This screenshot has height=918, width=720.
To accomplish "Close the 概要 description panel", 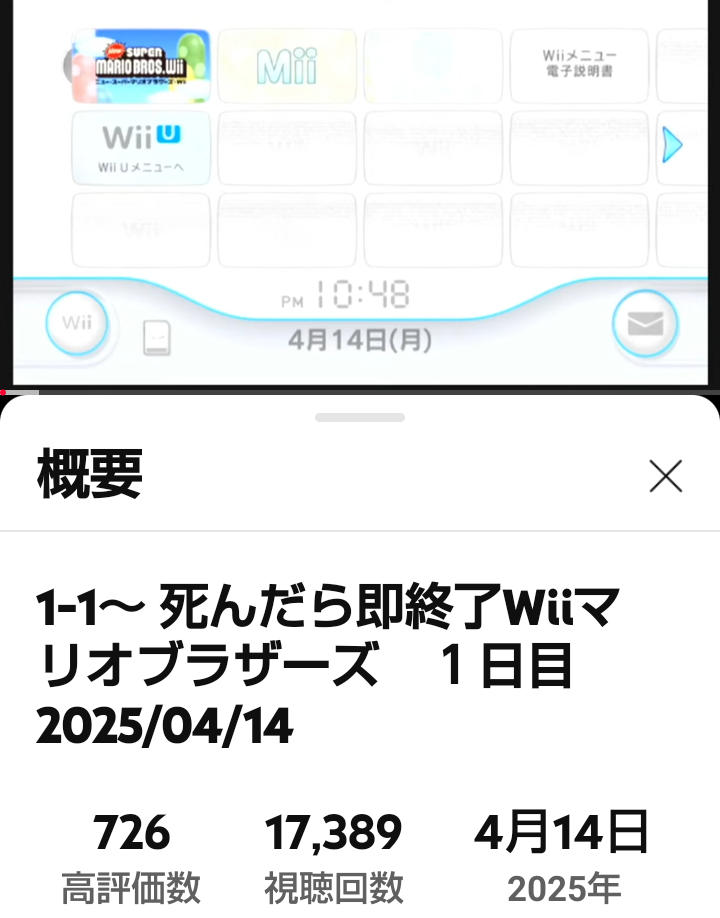I will pyautogui.click(x=665, y=477).
